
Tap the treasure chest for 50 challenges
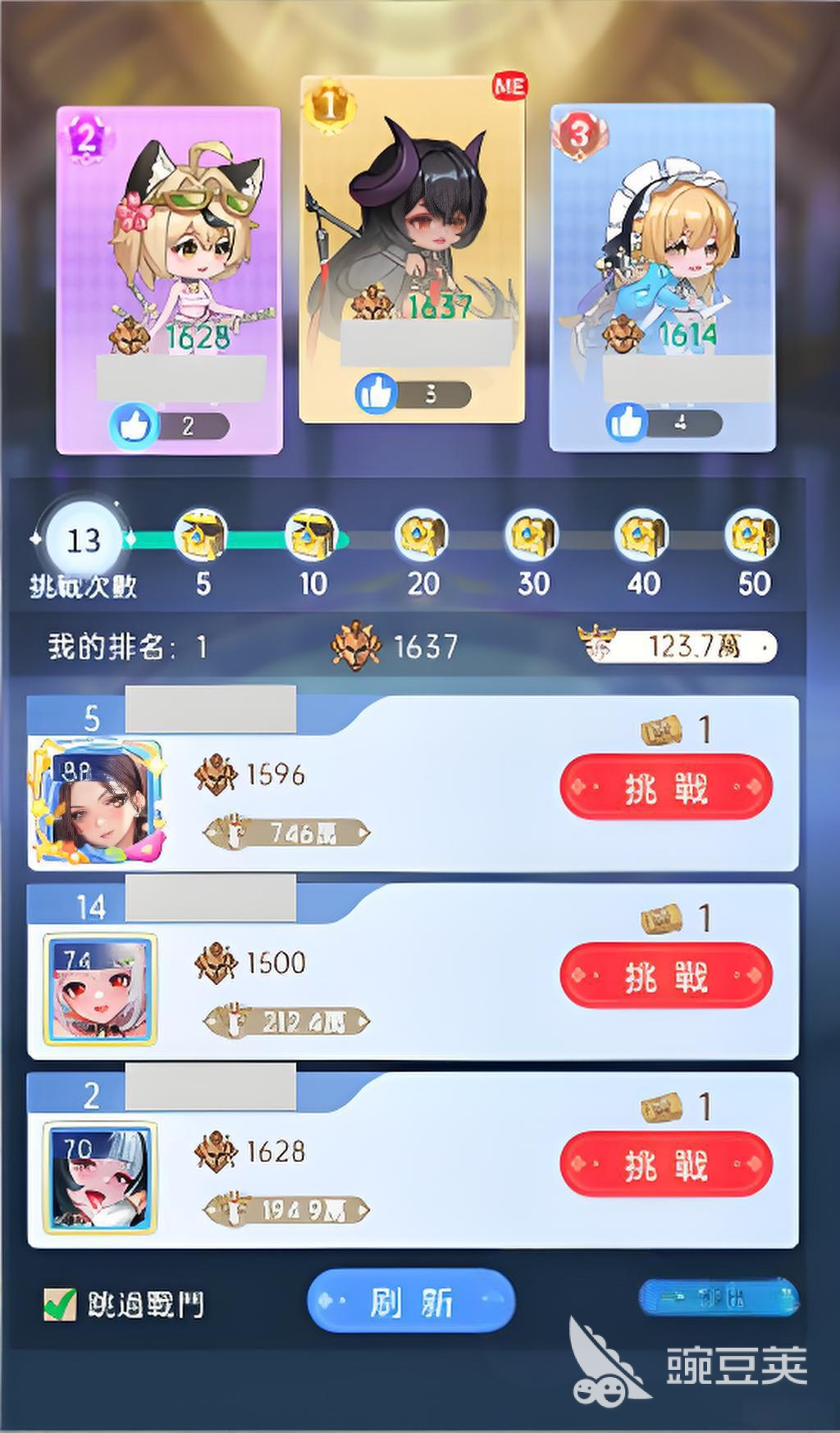point(752,536)
